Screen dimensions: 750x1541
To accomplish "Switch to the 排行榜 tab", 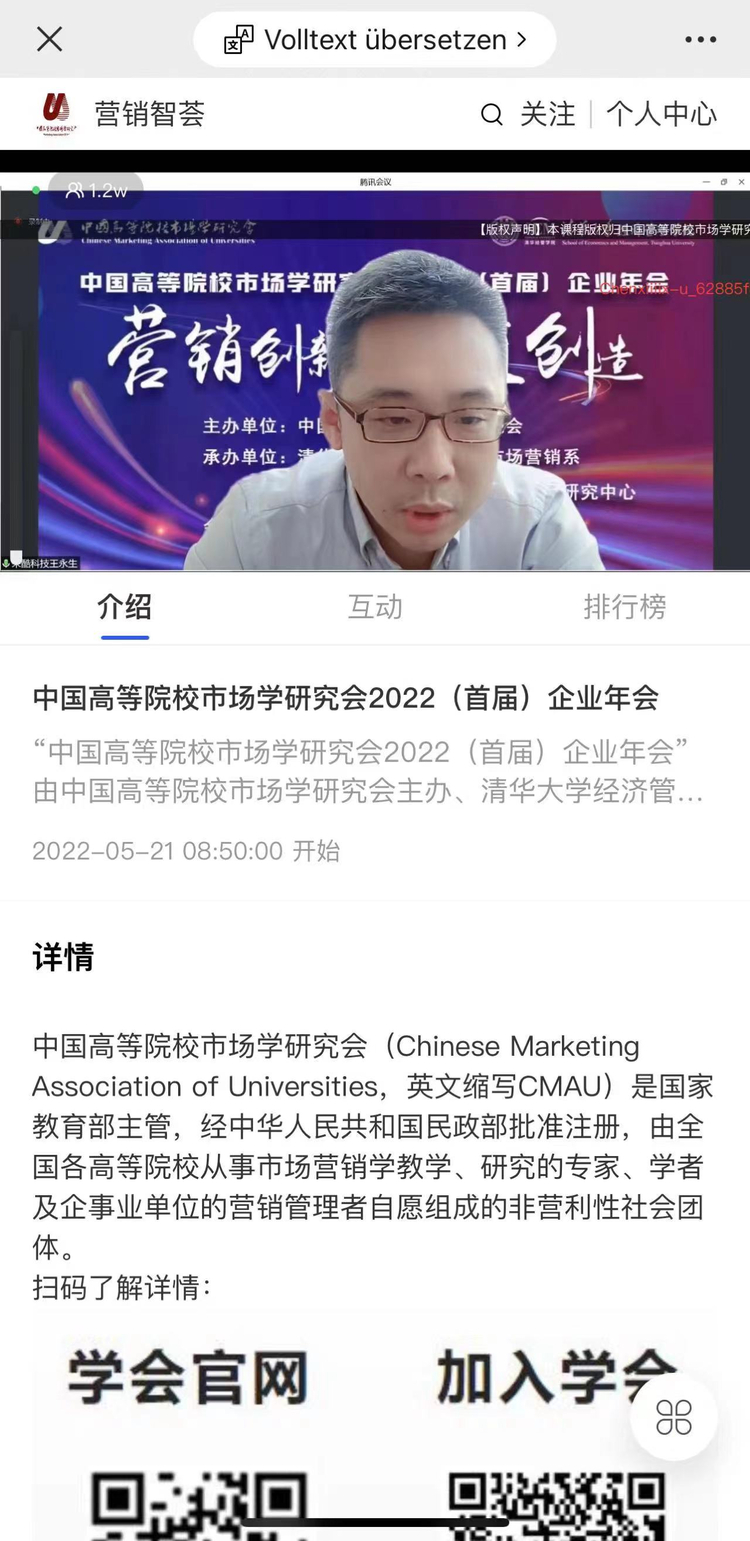I will [x=624, y=607].
